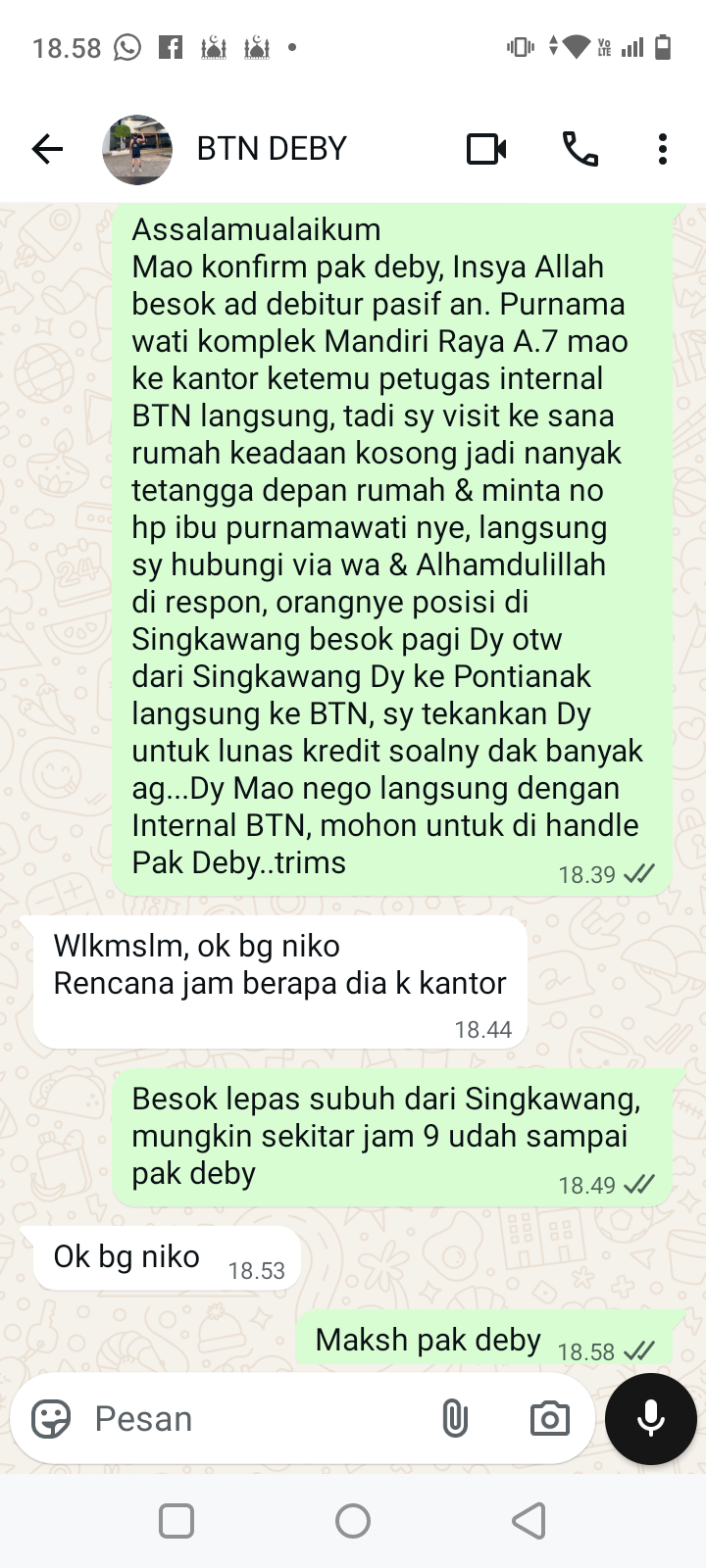This screenshot has width=706, height=1568.
Task: Attach a file with the paperclip
Action: (455, 1418)
